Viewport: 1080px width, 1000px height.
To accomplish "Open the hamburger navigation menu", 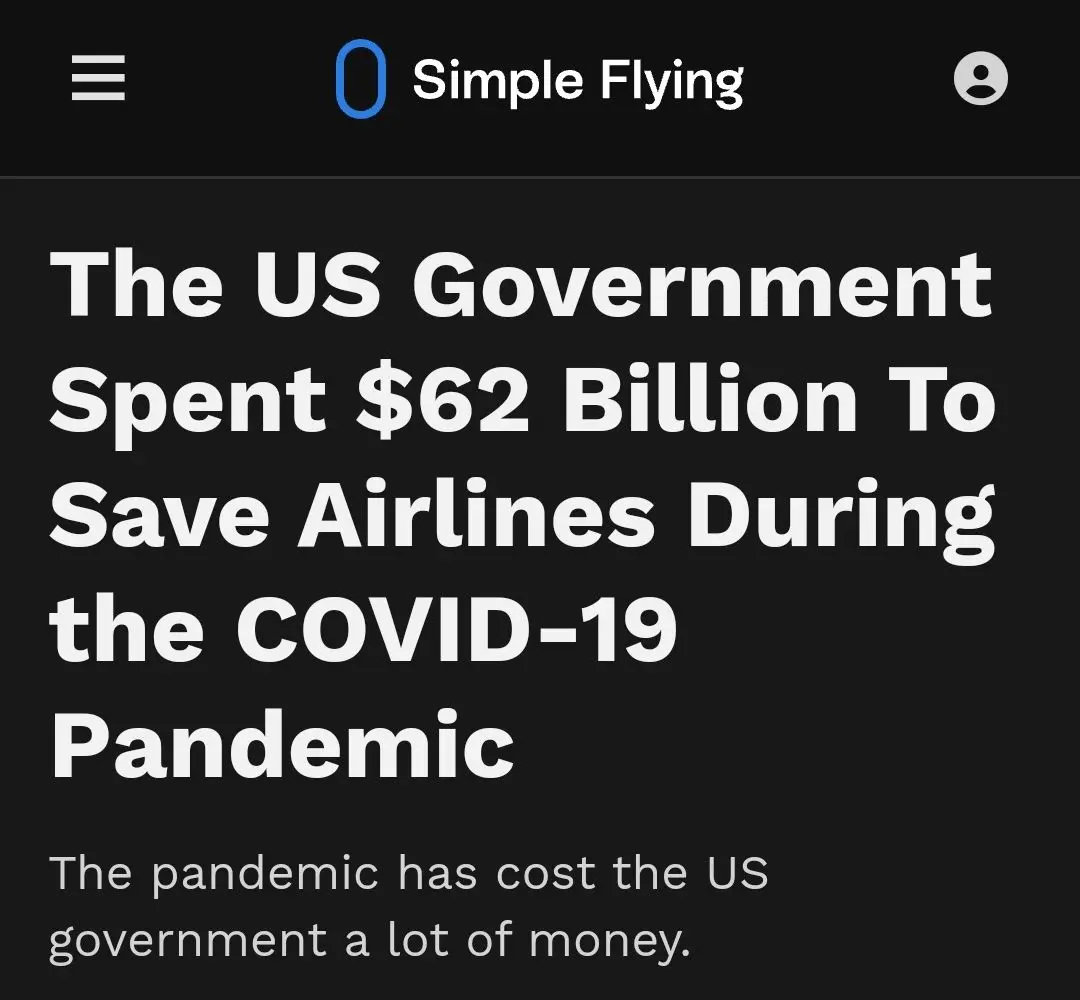I will click(98, 79).
